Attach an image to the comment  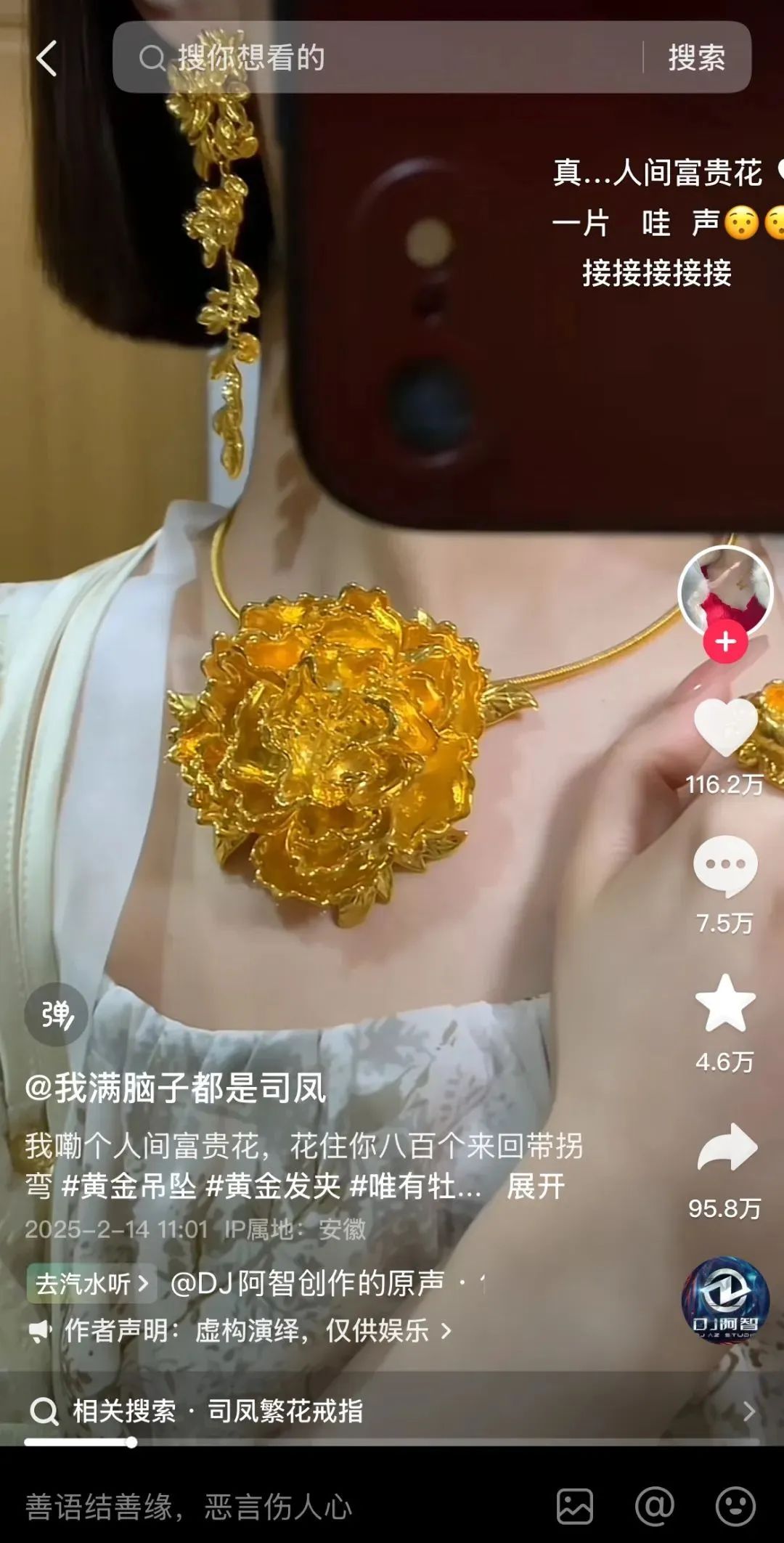pos(575,1507)
